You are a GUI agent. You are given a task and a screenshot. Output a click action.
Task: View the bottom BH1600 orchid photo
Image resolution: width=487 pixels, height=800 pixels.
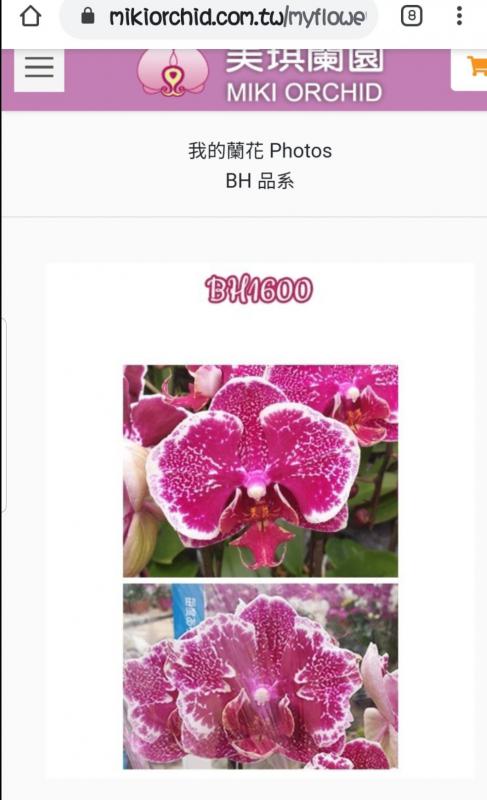(261, 676)
